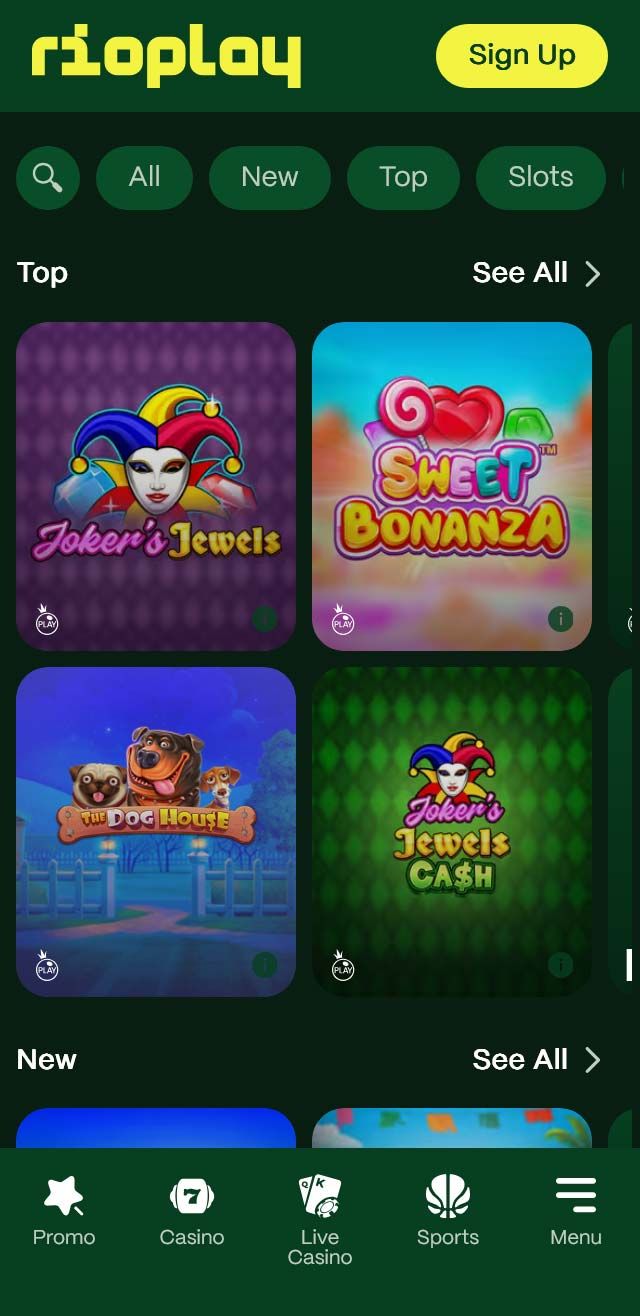Screen dimensions: 640x1316
Task: Select the All filter chip
Action: coord(144,177)
